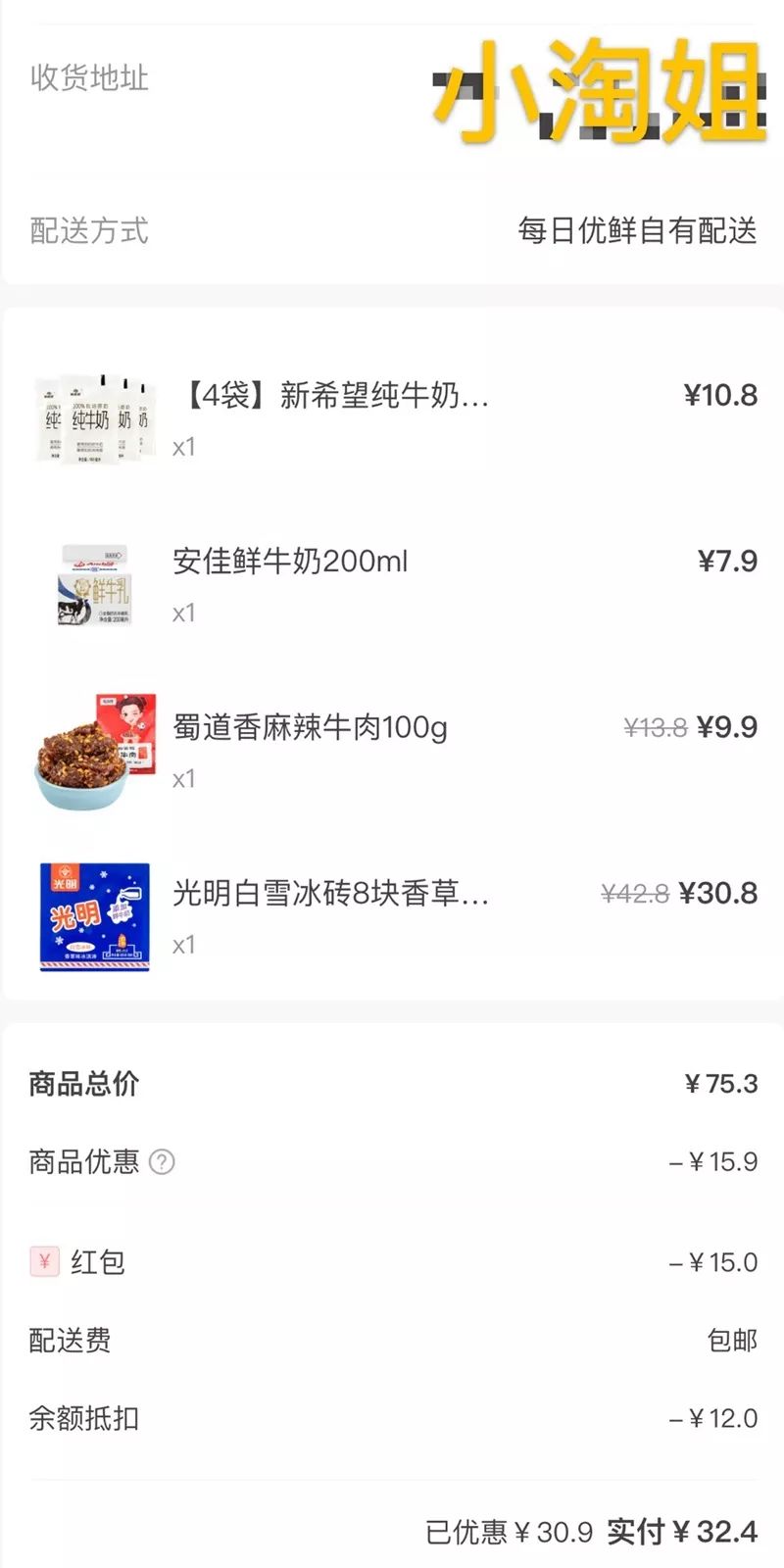Screen dimensions: 784x1568
Task: Choose 每日优鲜自有配送 delivery option
Action: pyautogui.click(x=638, y=231)
